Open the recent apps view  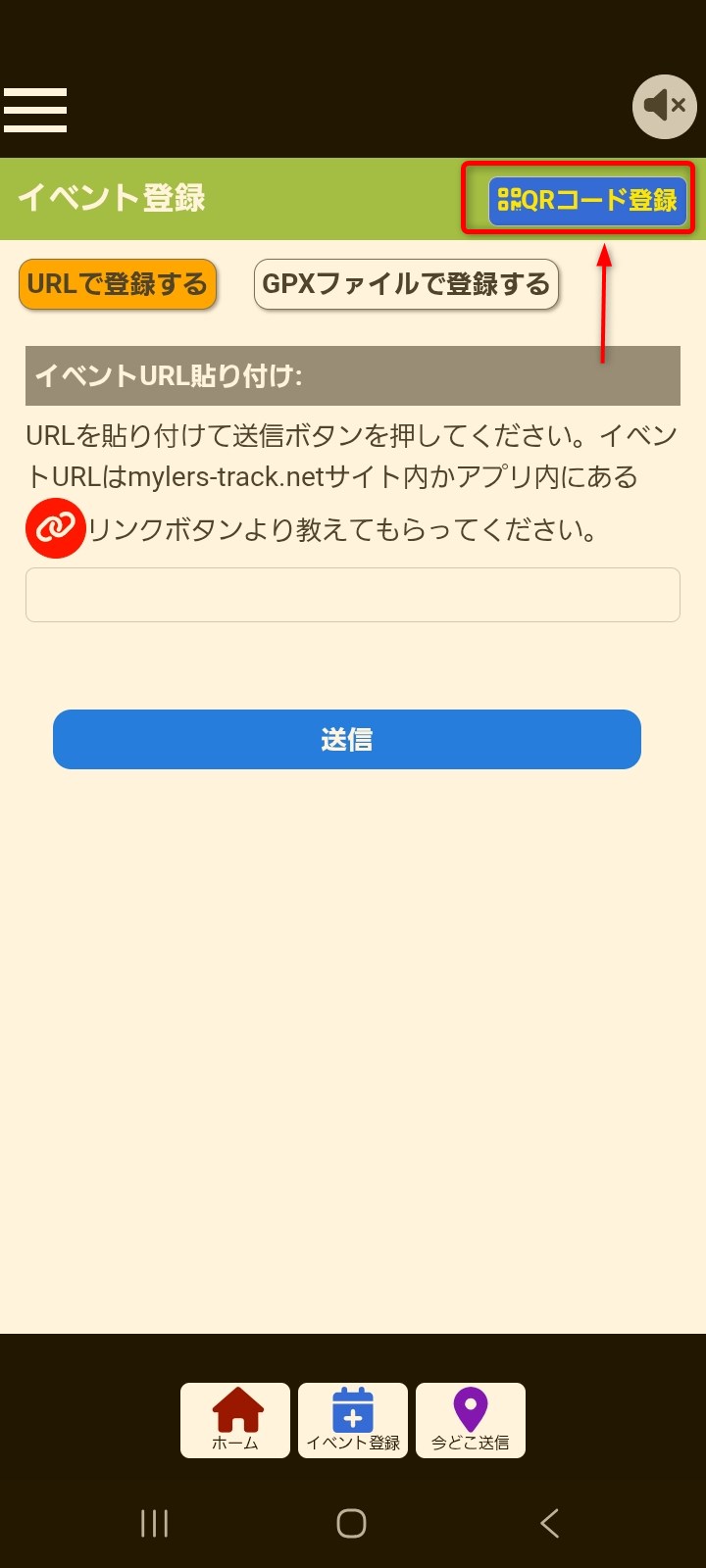tap(153, 1524)
